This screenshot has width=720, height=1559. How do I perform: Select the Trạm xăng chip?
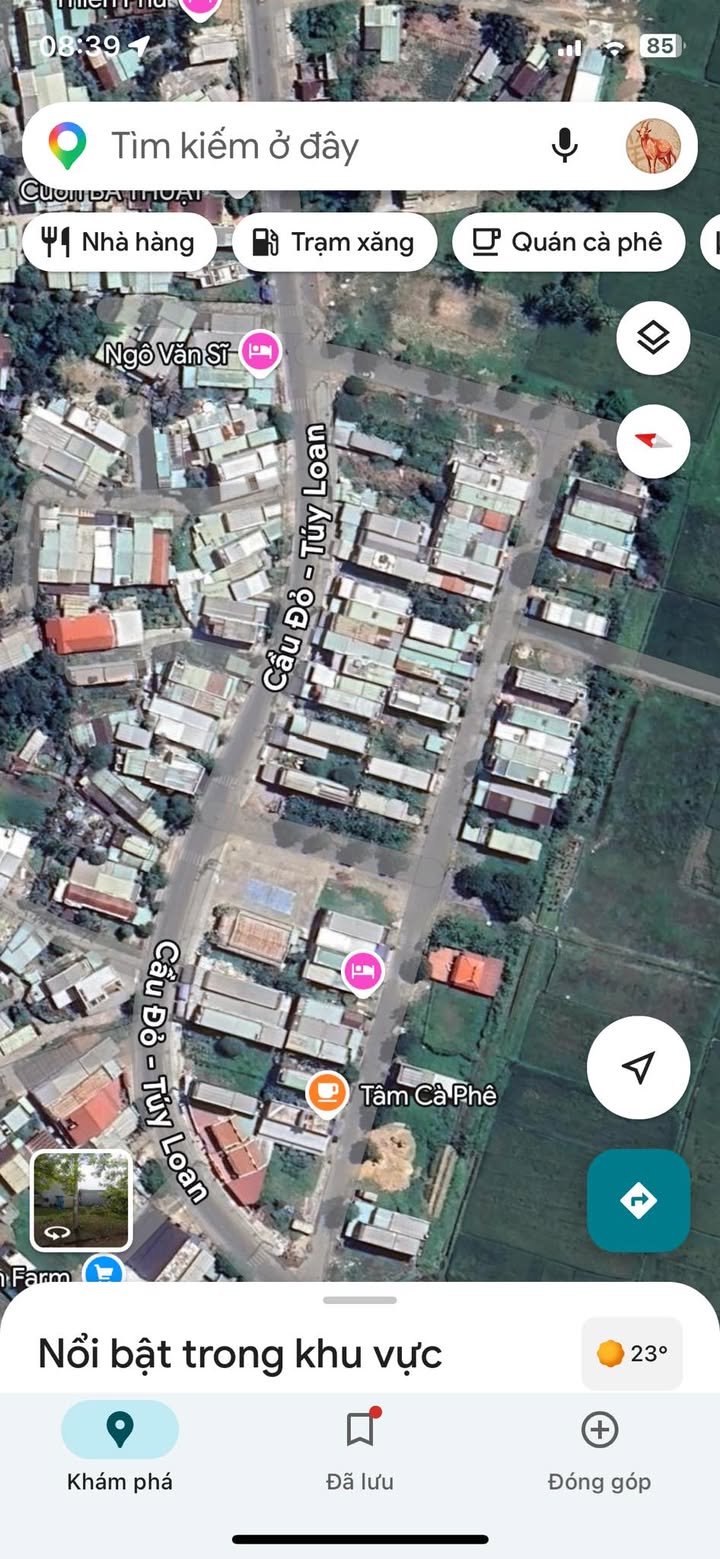(x=335, y=242)
